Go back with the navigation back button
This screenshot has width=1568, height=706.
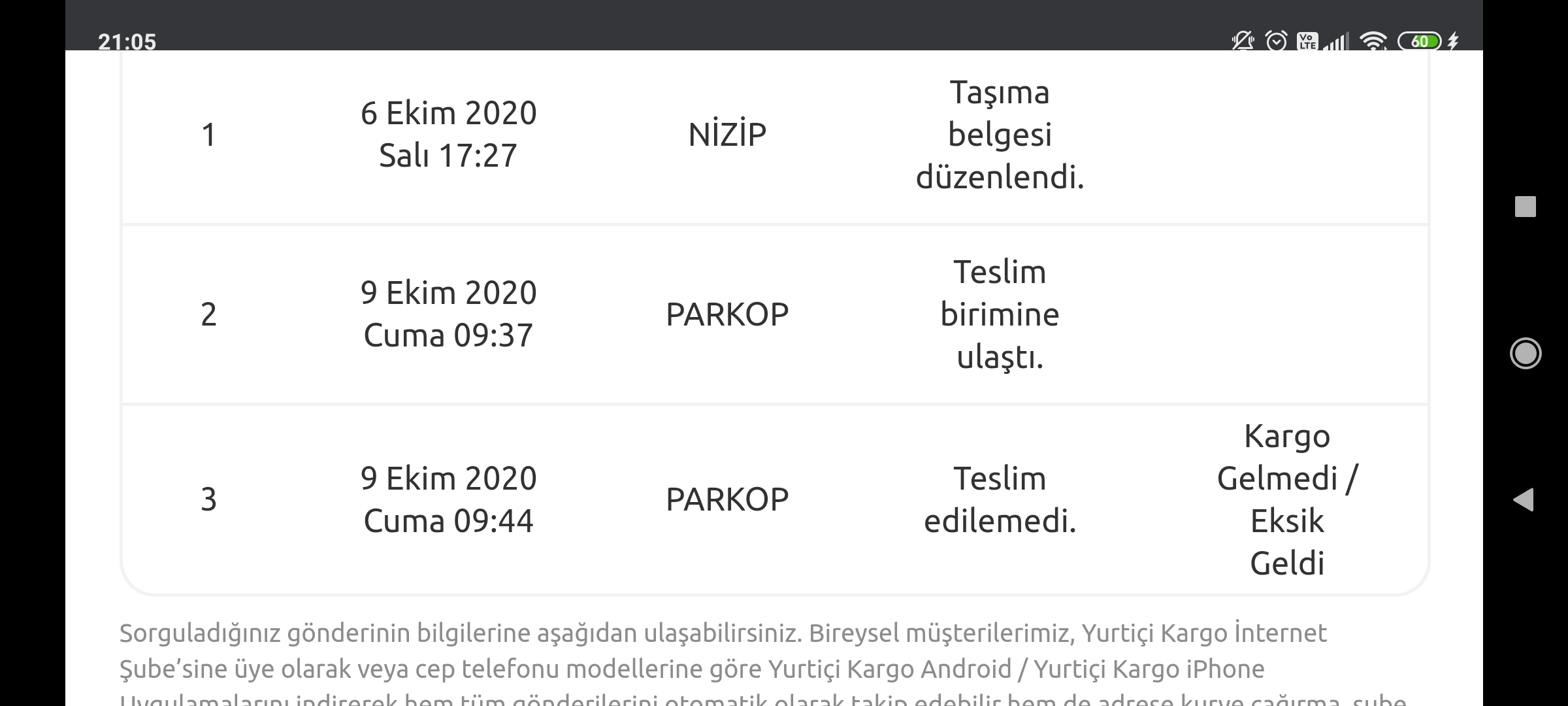click(x=1524, y=500)
